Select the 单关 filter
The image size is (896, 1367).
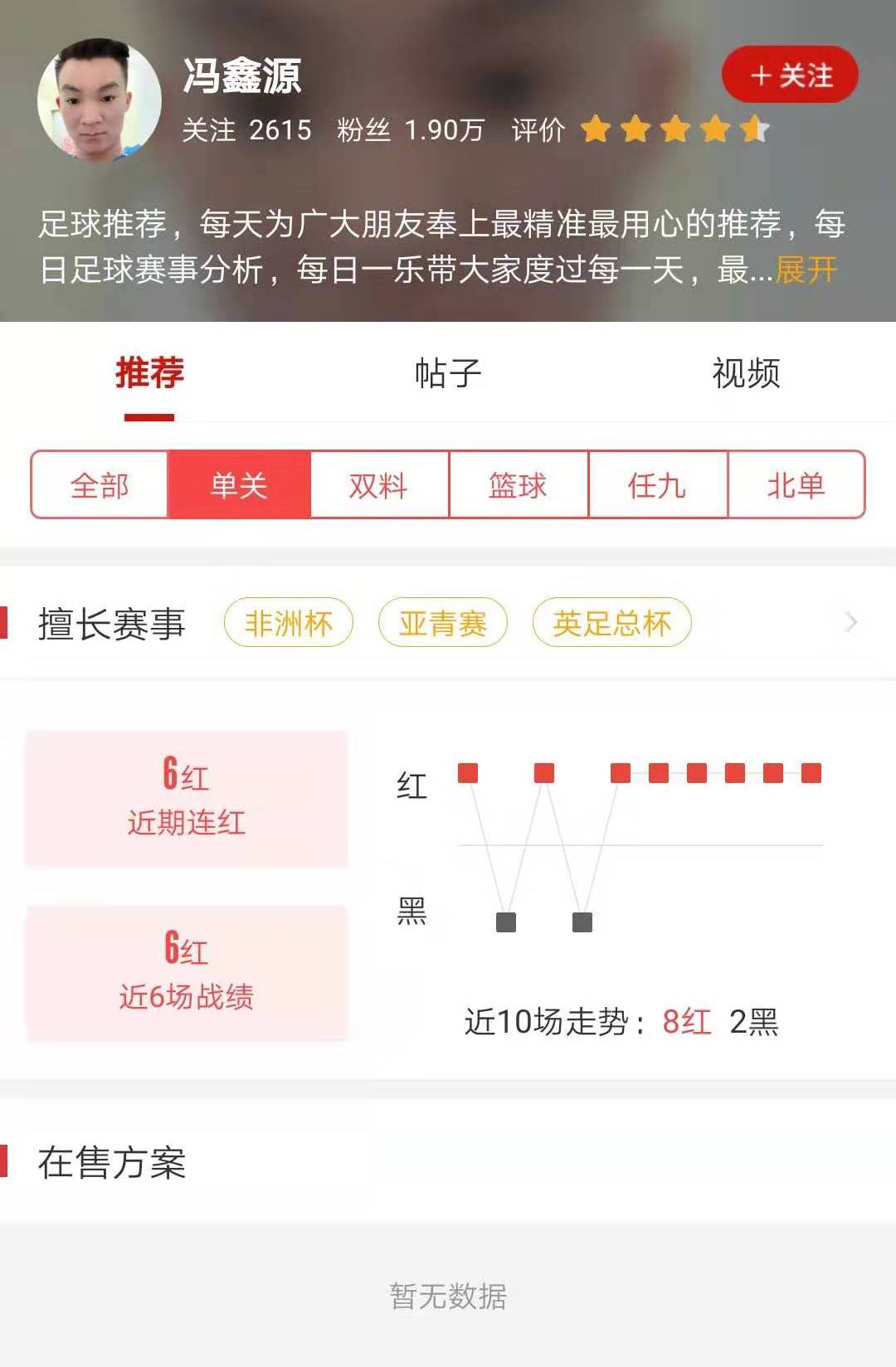click(239, 485)
